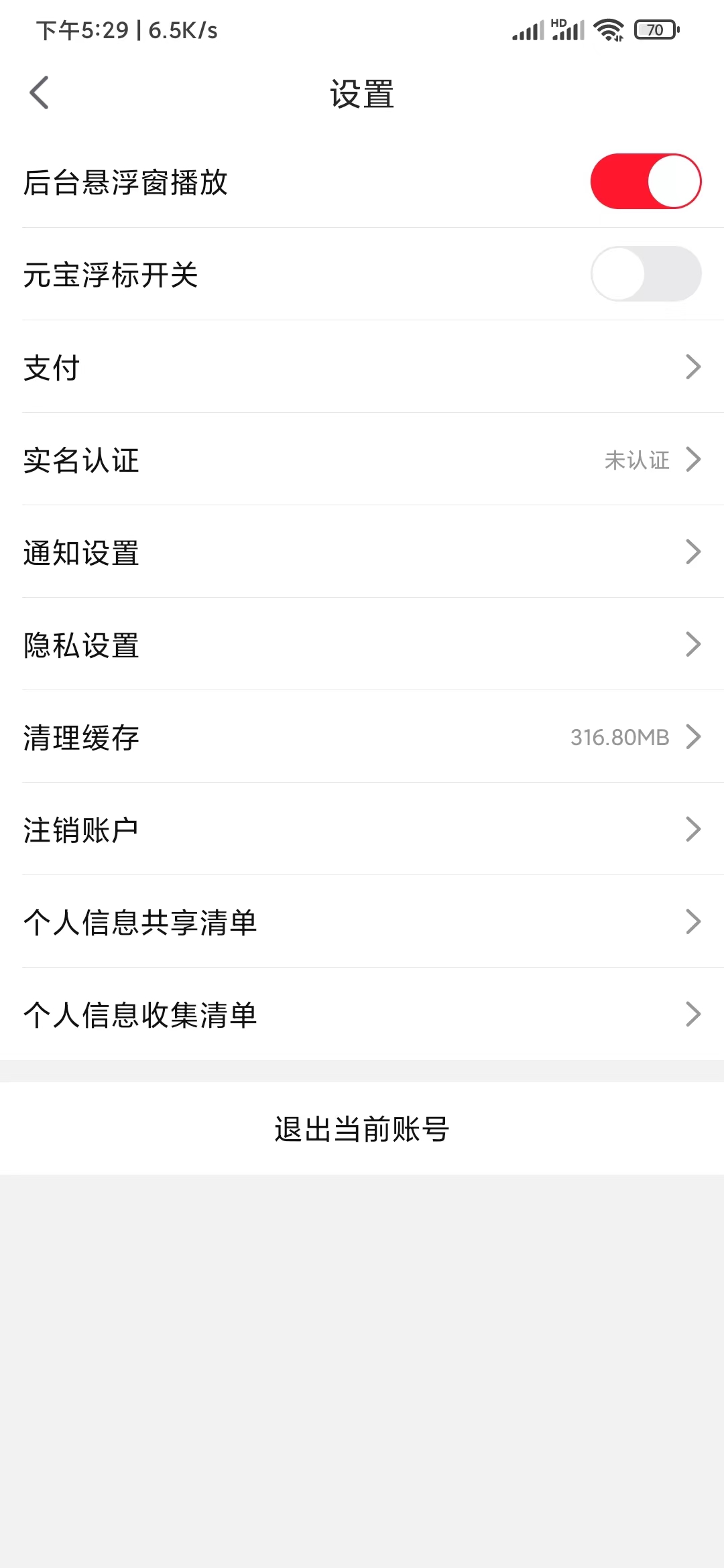Toggle the background floating window playback setting
Screen dimensions: 724x1568
pyautogui.click(x=646, y=180)
